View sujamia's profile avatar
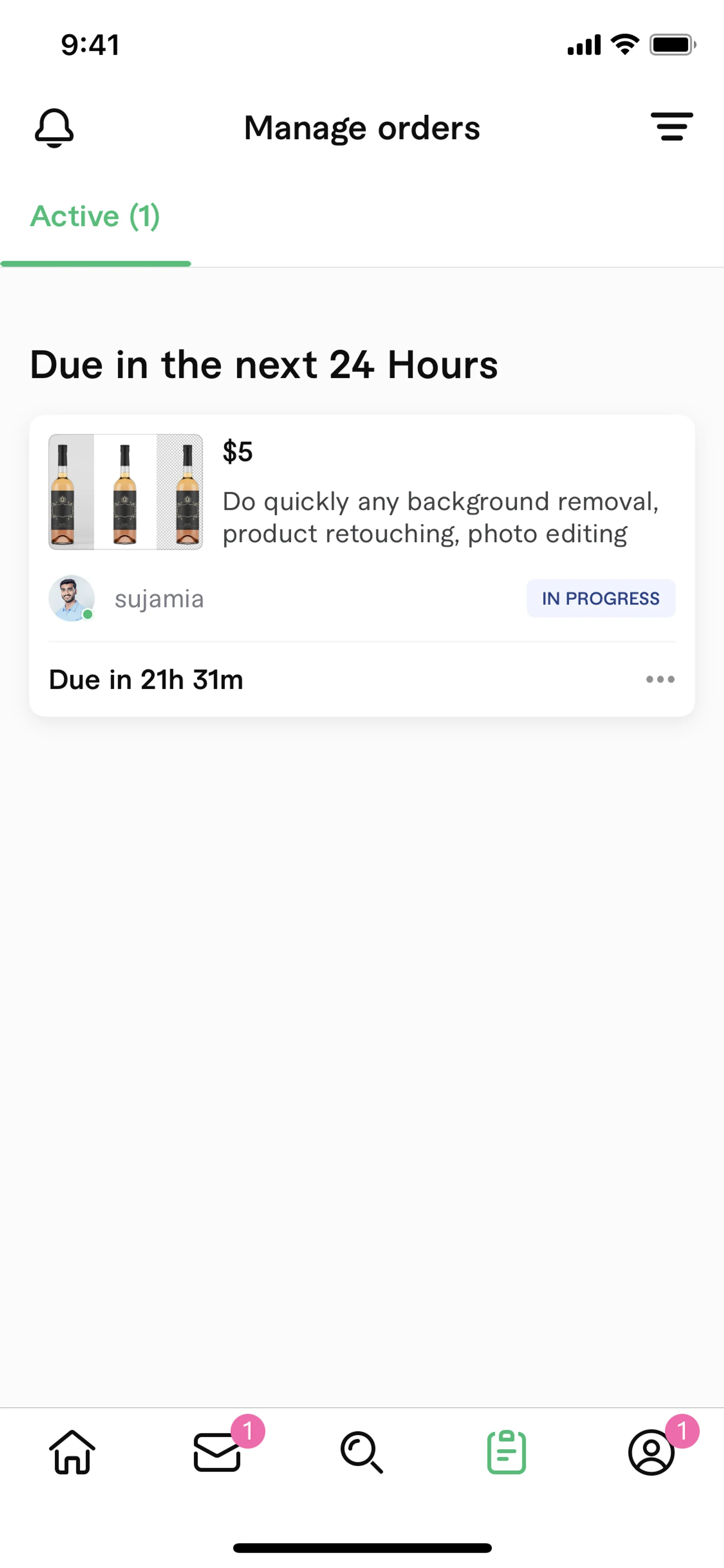This screenshot has width=724, height=1568. [x=71, y=598]
